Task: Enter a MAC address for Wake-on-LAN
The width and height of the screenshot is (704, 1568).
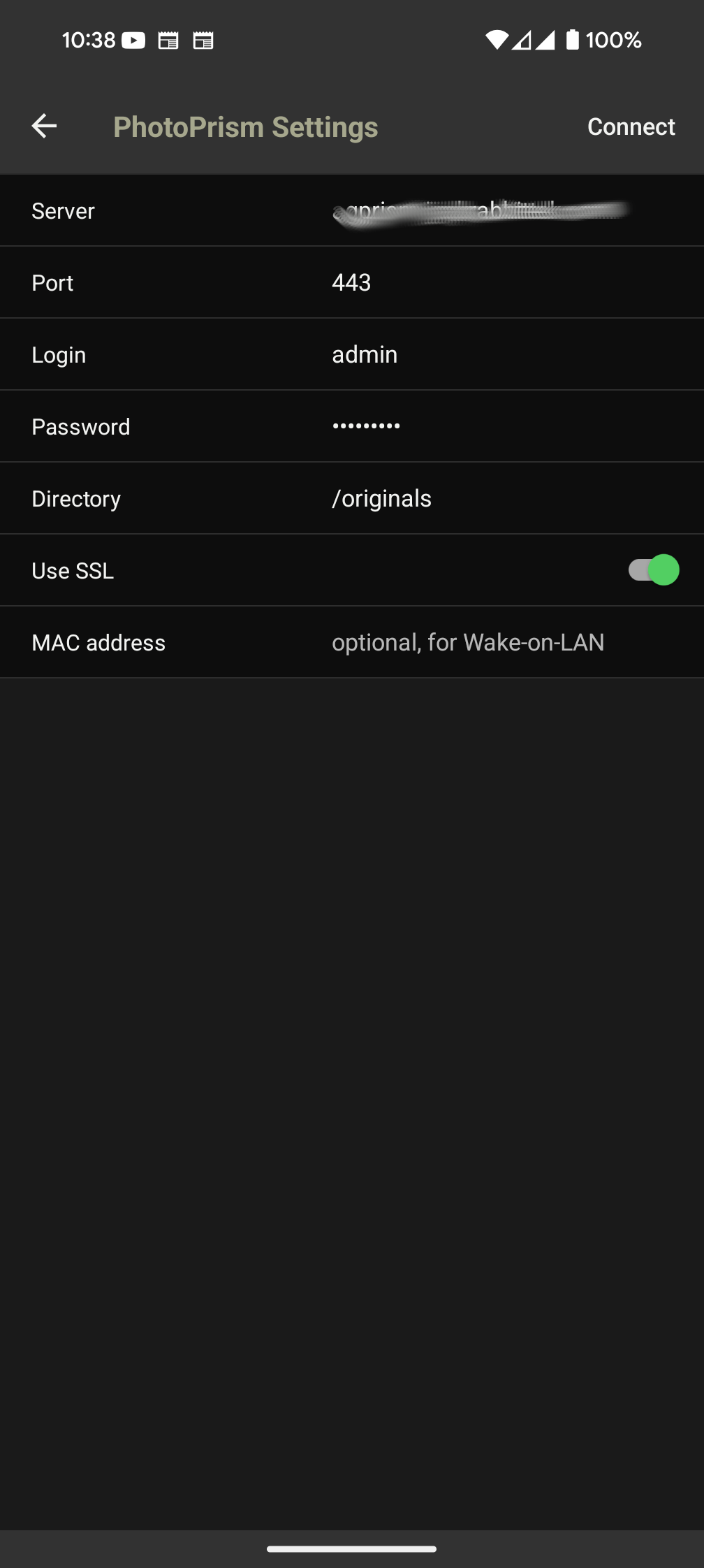Action: [x=481, y=643]
